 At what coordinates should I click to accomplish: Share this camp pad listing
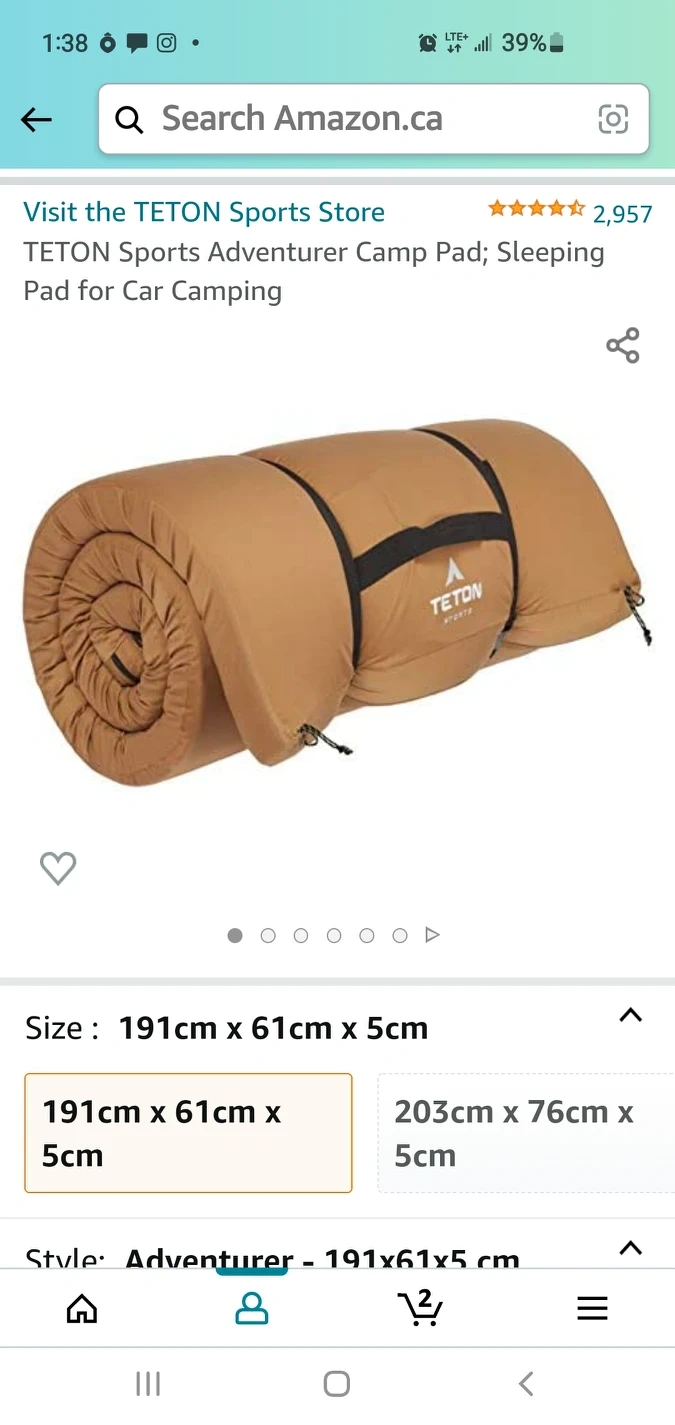[x=622, y=345]
